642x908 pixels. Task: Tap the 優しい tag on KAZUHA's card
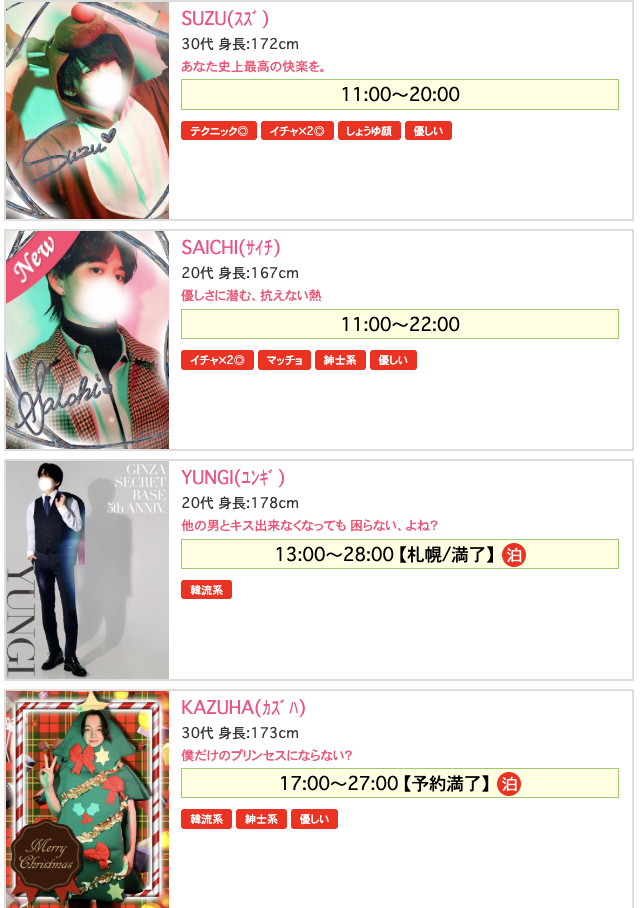[314, 820]
